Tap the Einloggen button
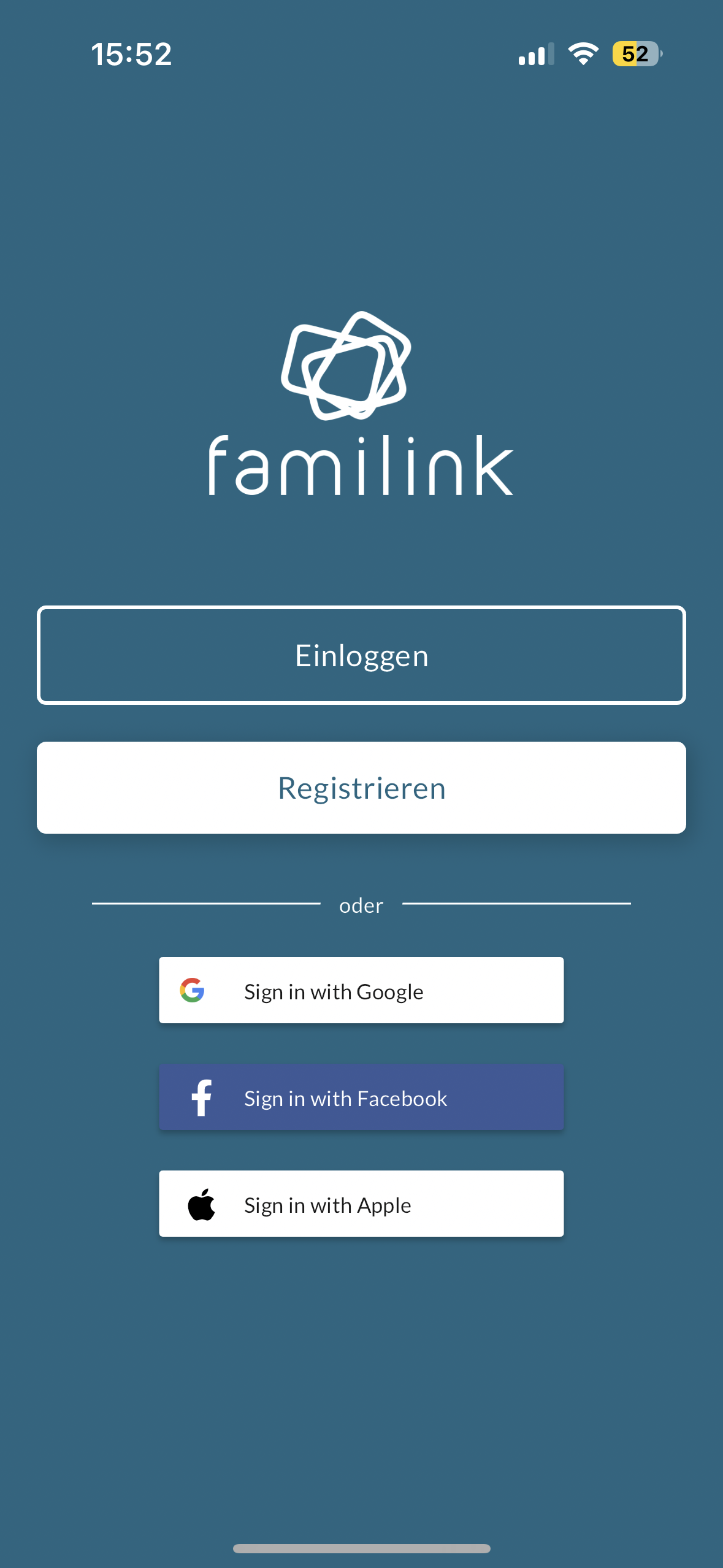Viewport: 723px width, 1568px height. pyautogui.click(x=361, y=655)
